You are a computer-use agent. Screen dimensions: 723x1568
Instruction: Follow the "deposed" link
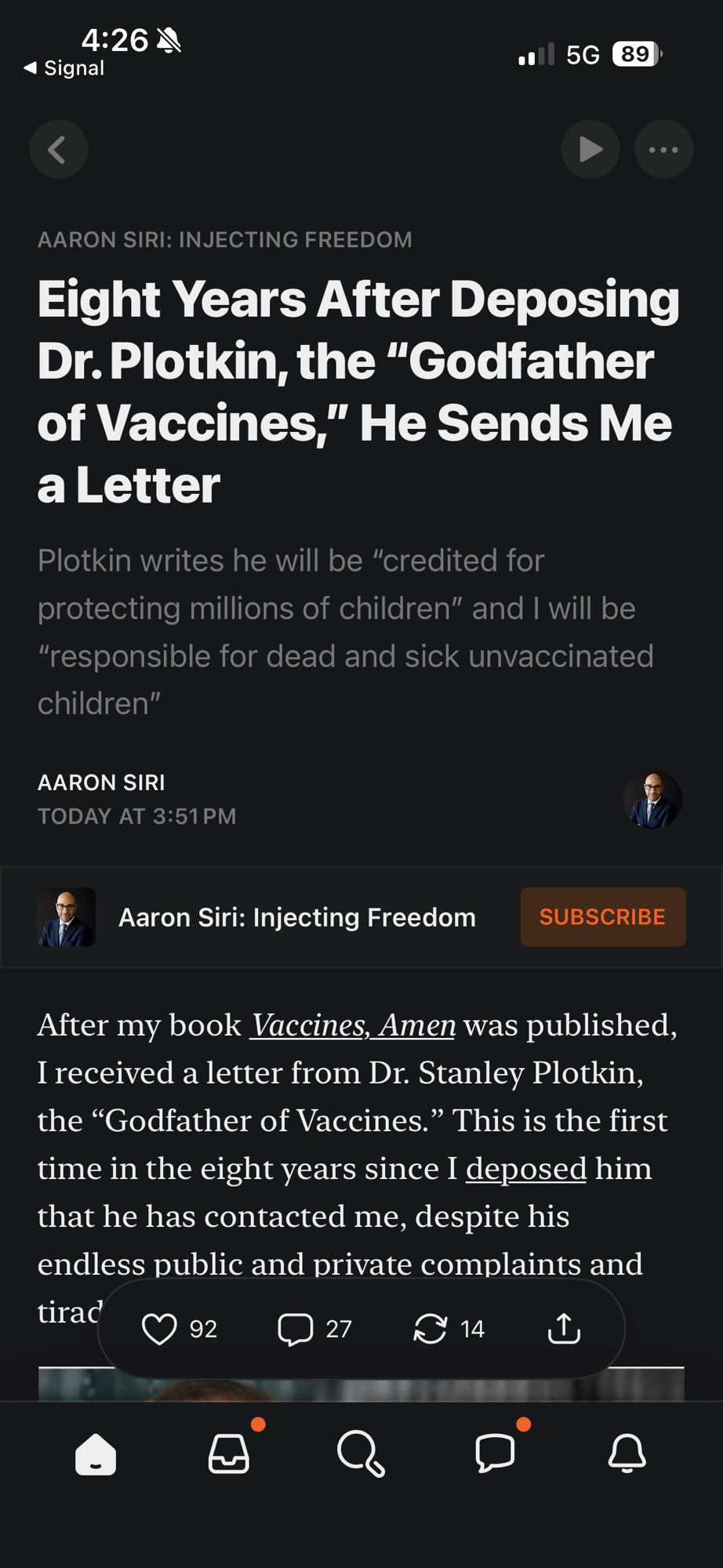point(526,1169)
